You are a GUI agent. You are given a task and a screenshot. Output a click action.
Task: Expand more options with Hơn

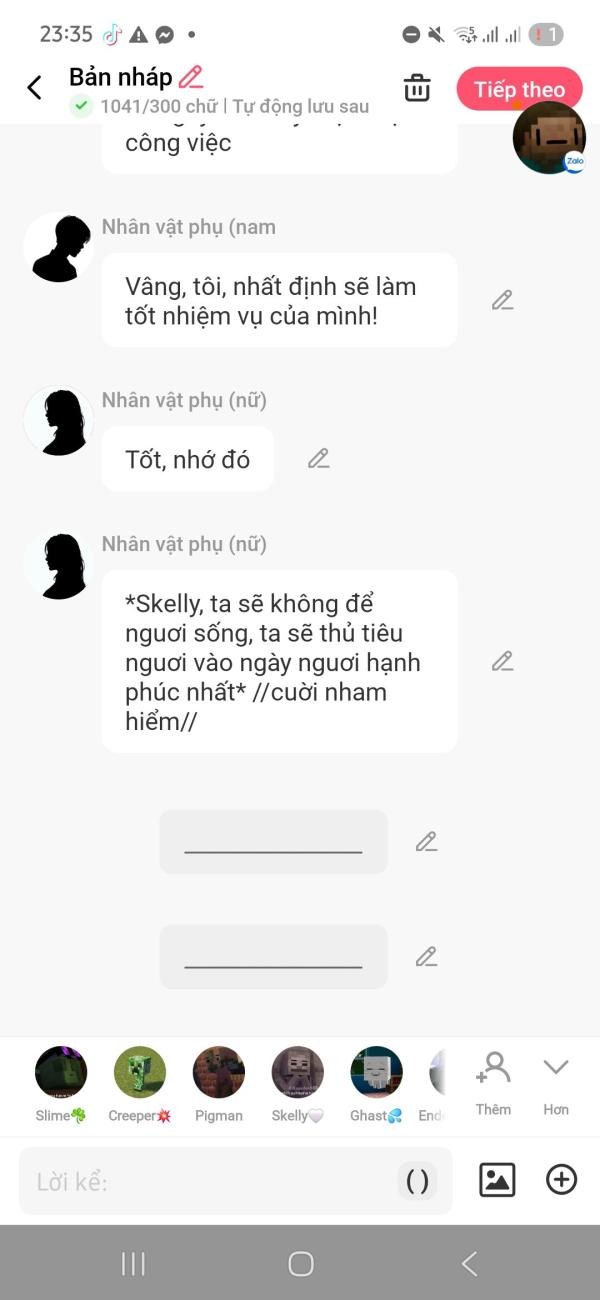[x=556, y=1084]
